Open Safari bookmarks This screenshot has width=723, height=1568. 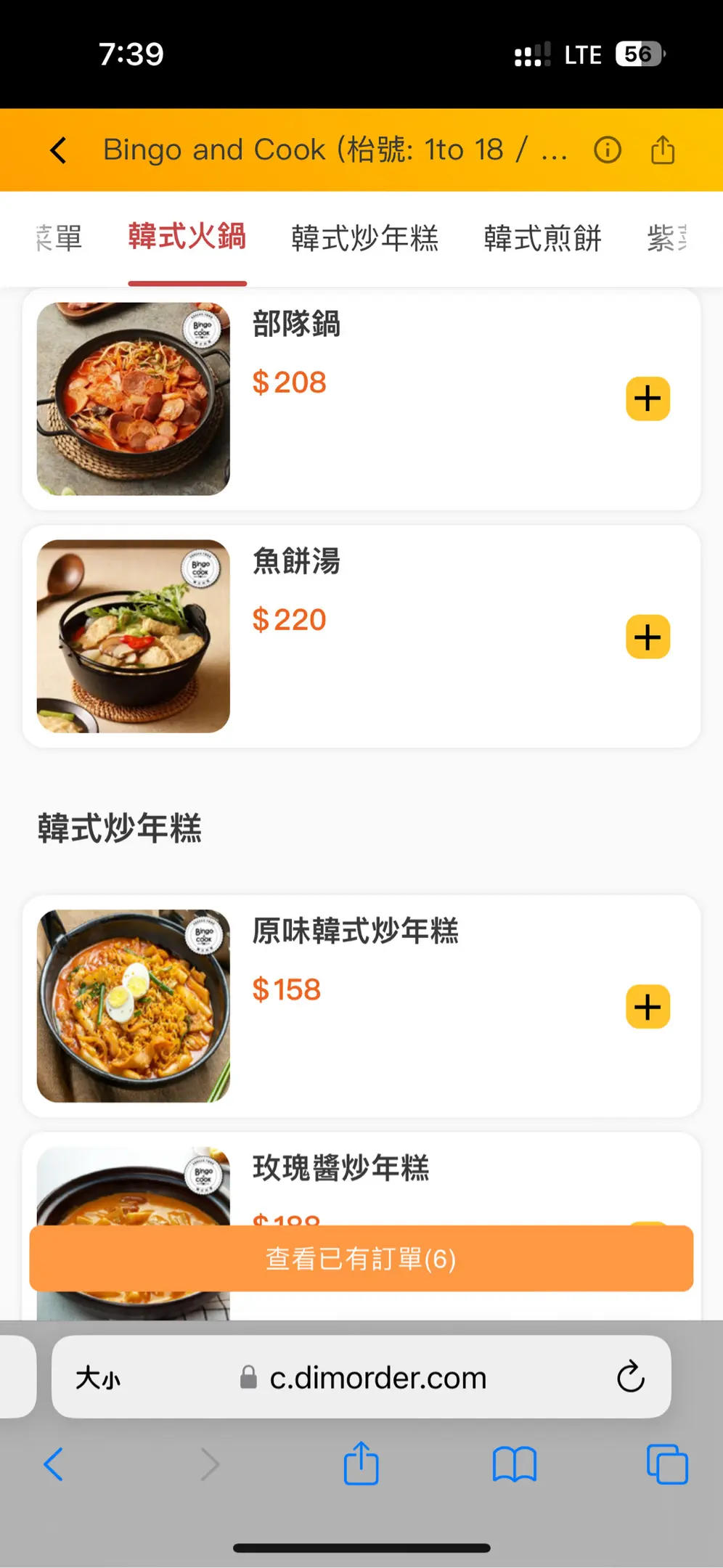514,1464
